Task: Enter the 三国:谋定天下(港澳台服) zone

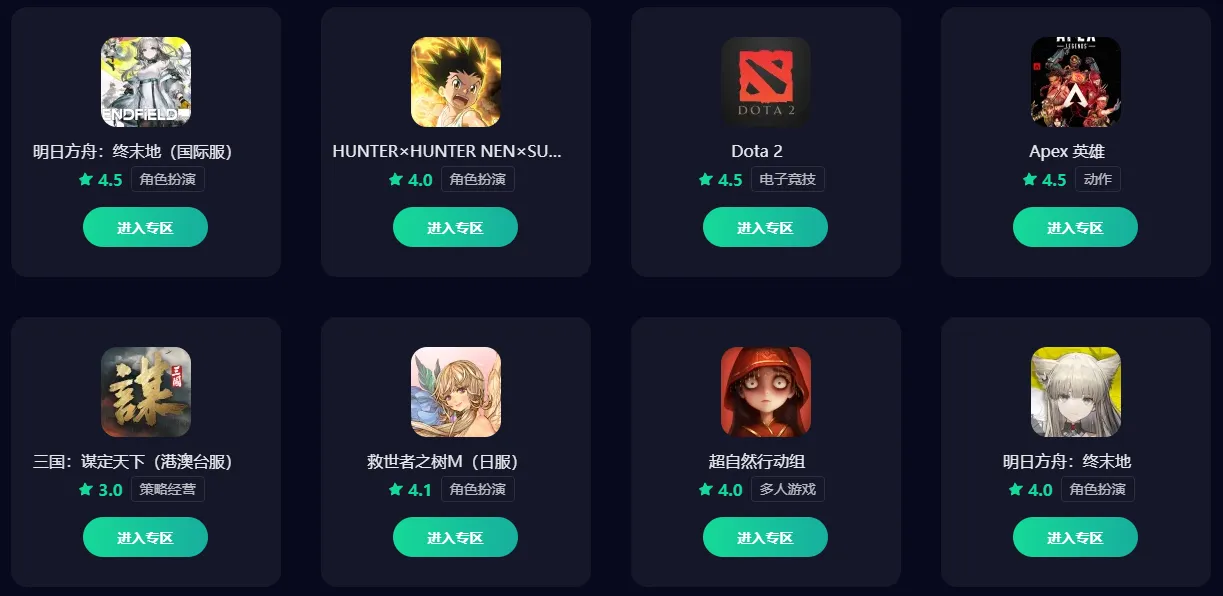Action: 145,537
